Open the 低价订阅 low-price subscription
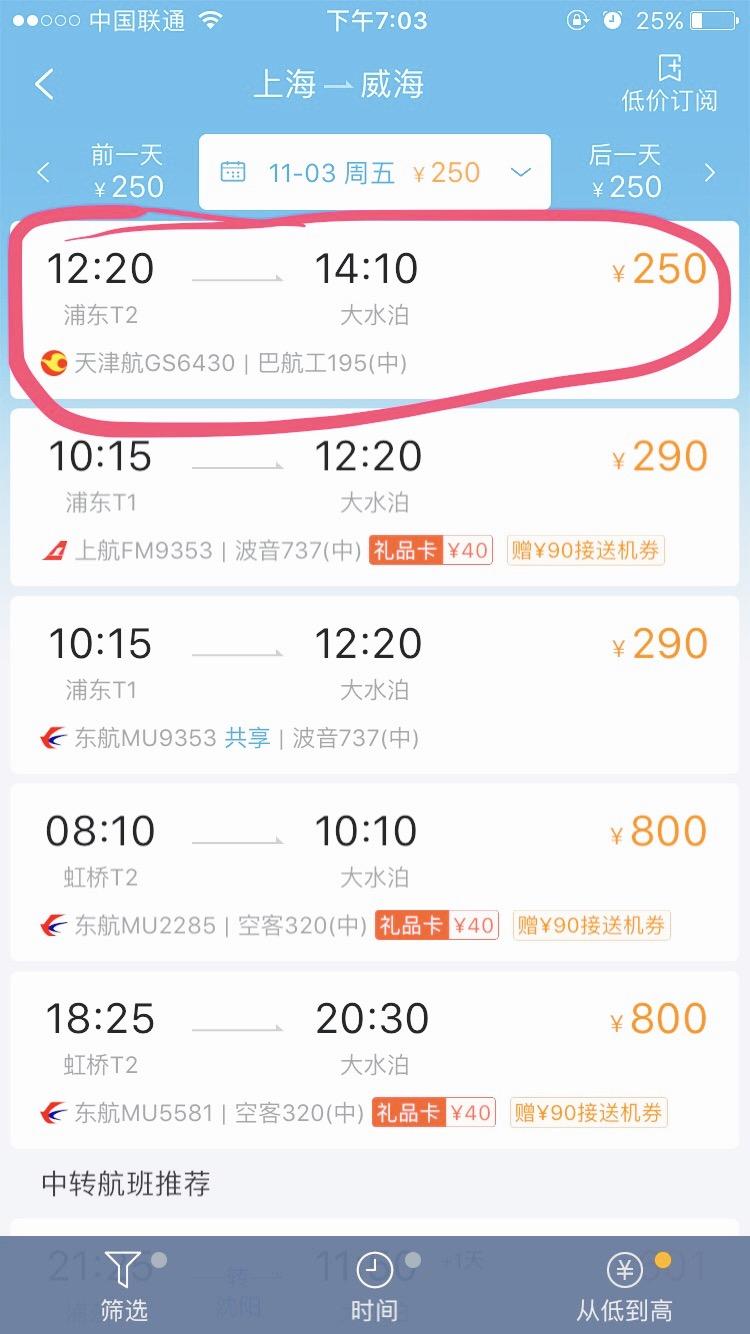750x1334 pixels. point(669,84)
